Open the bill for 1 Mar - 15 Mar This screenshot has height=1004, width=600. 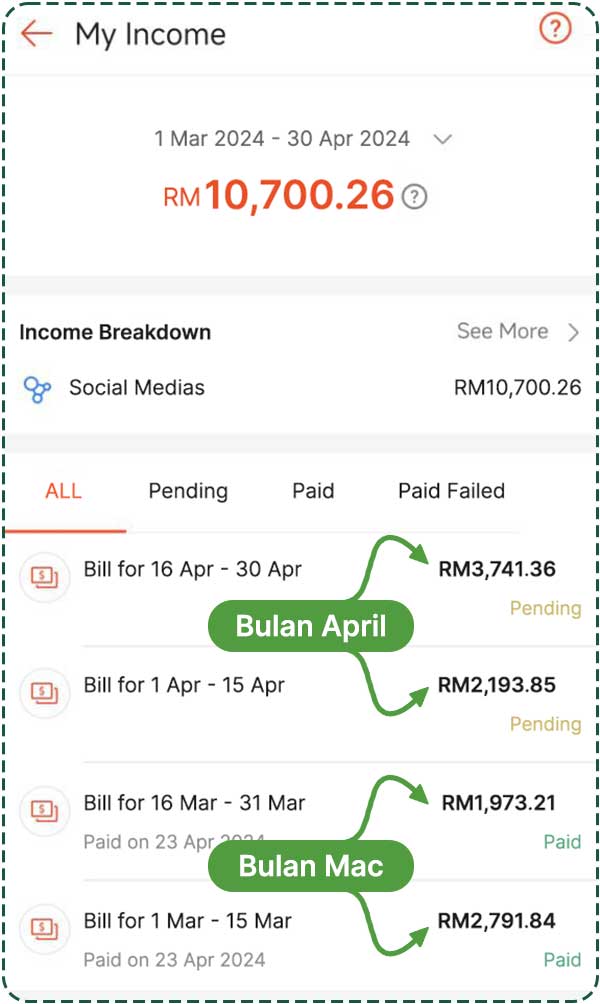(187, 921)
